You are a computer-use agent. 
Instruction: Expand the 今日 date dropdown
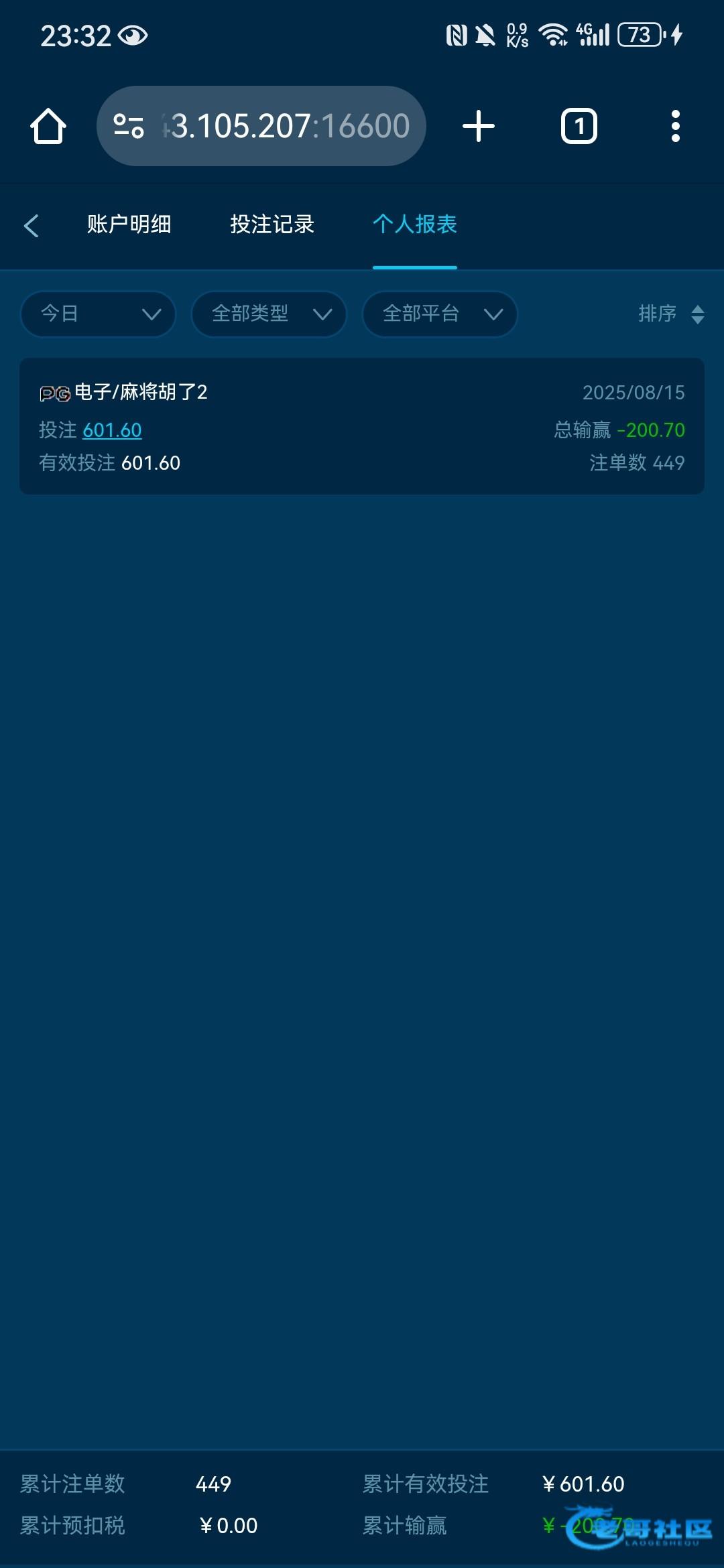coord(99,314)
